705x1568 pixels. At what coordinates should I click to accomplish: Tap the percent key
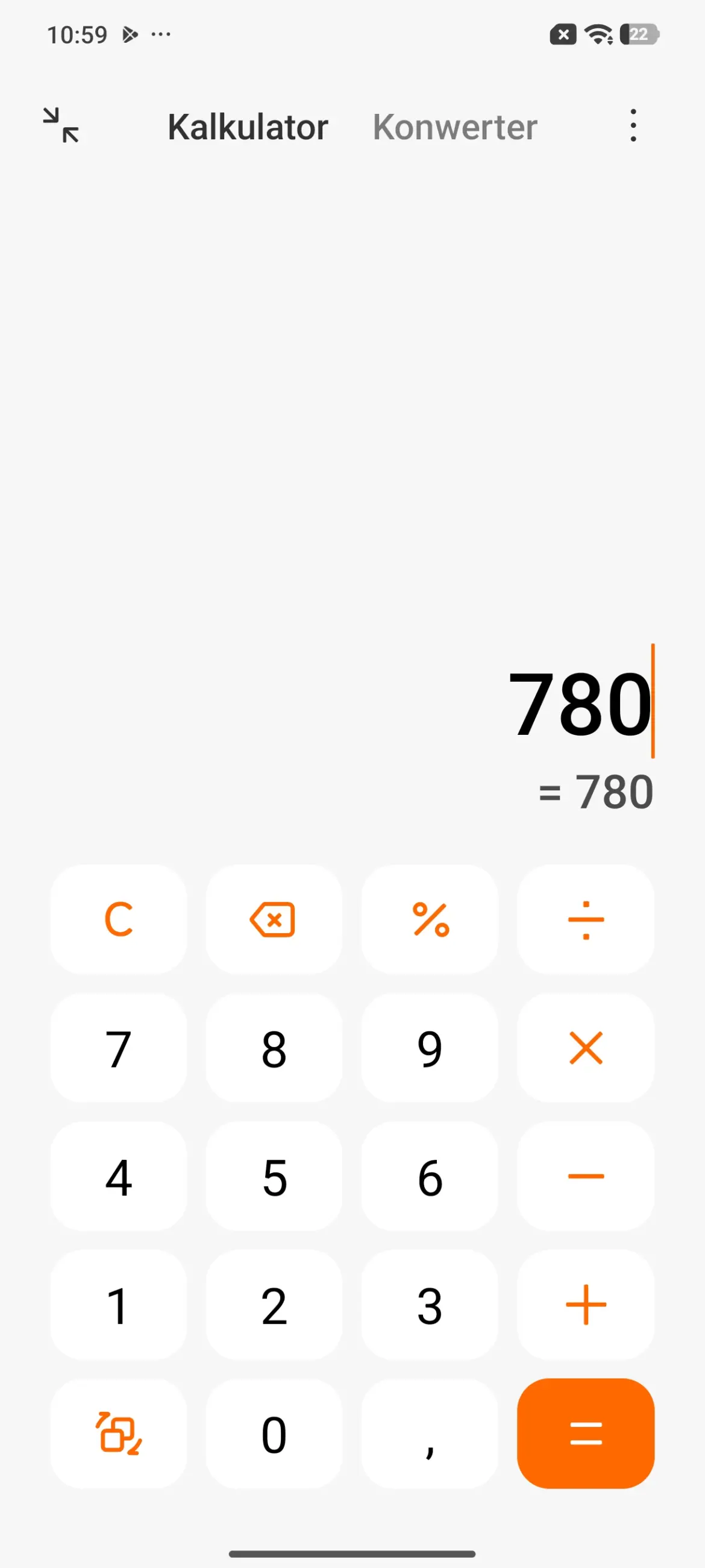[x=430, y=919]
